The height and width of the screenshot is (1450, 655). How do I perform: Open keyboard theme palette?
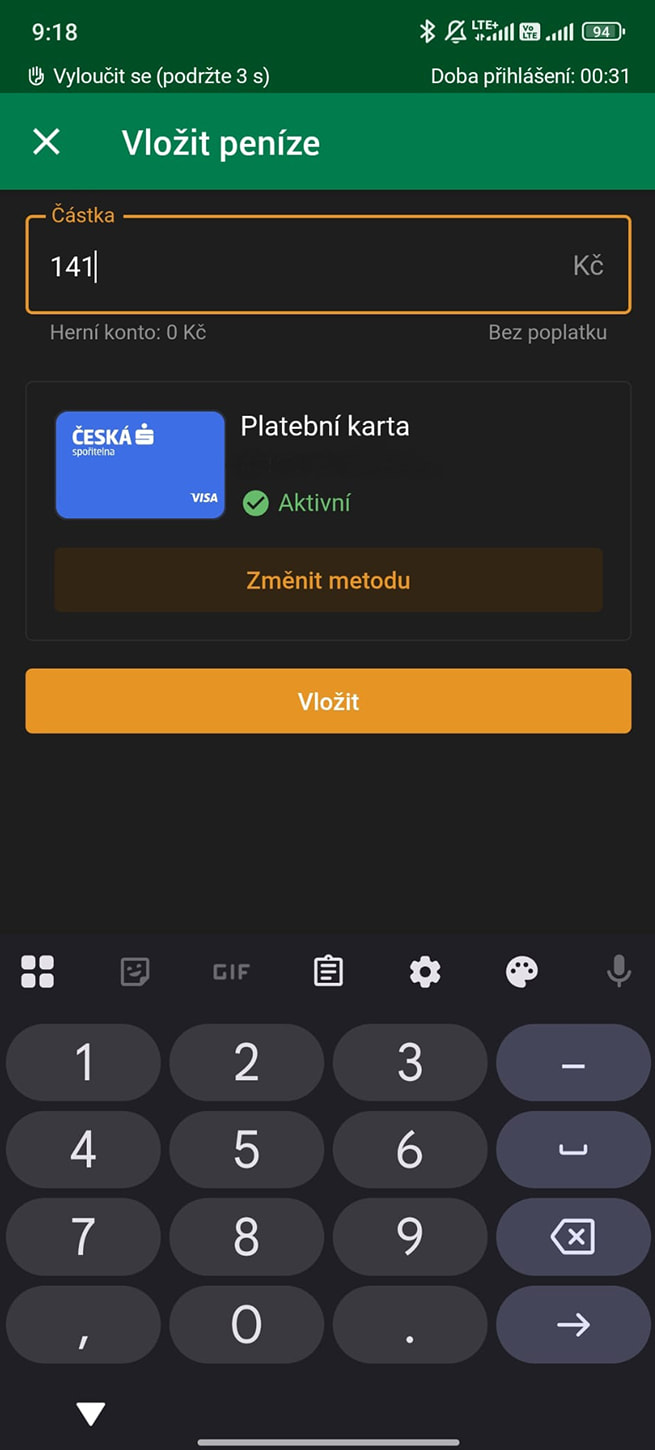pyautogui.click(x=522, y=971)
